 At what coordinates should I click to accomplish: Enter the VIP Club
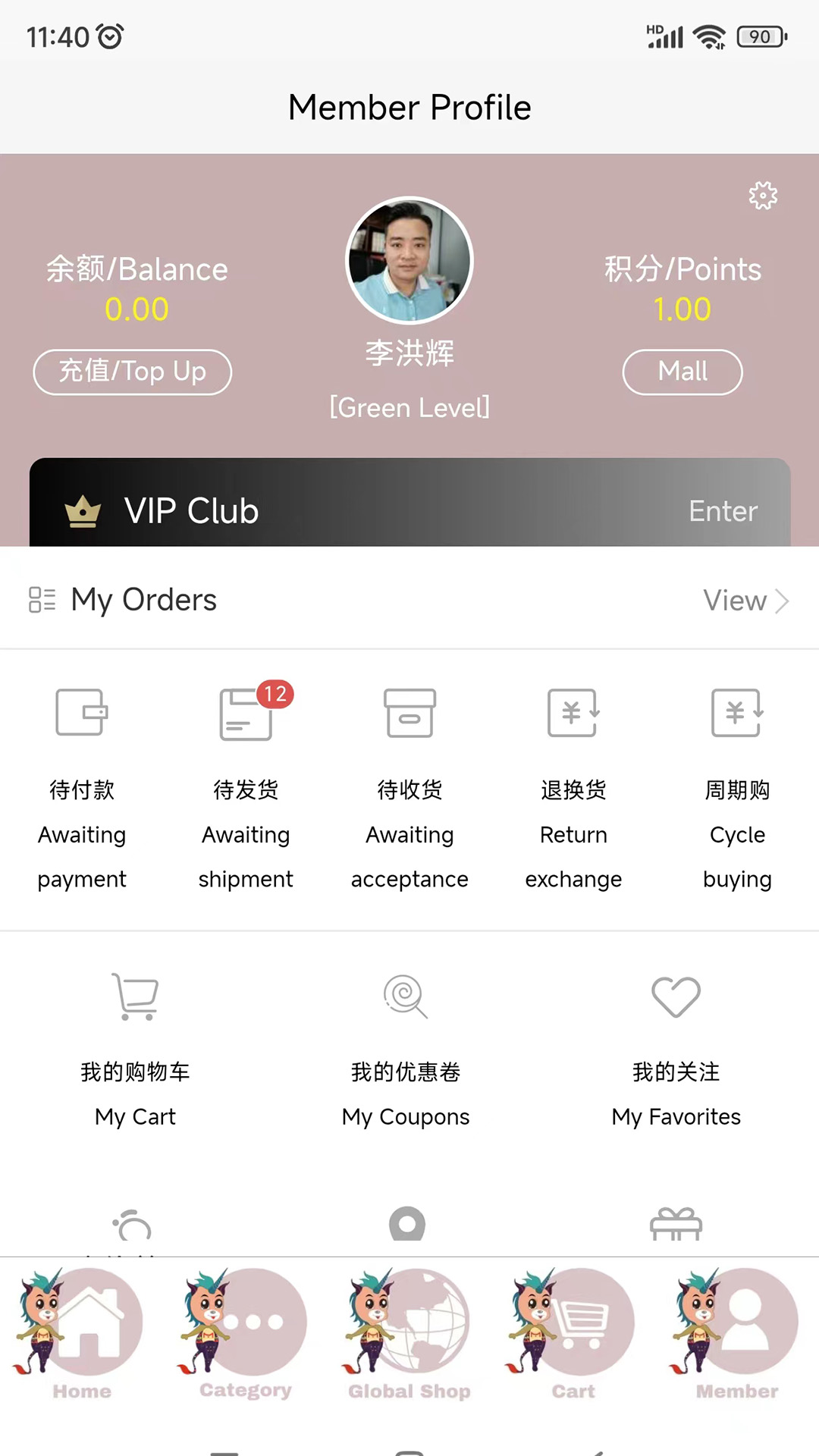click(722, 511)
